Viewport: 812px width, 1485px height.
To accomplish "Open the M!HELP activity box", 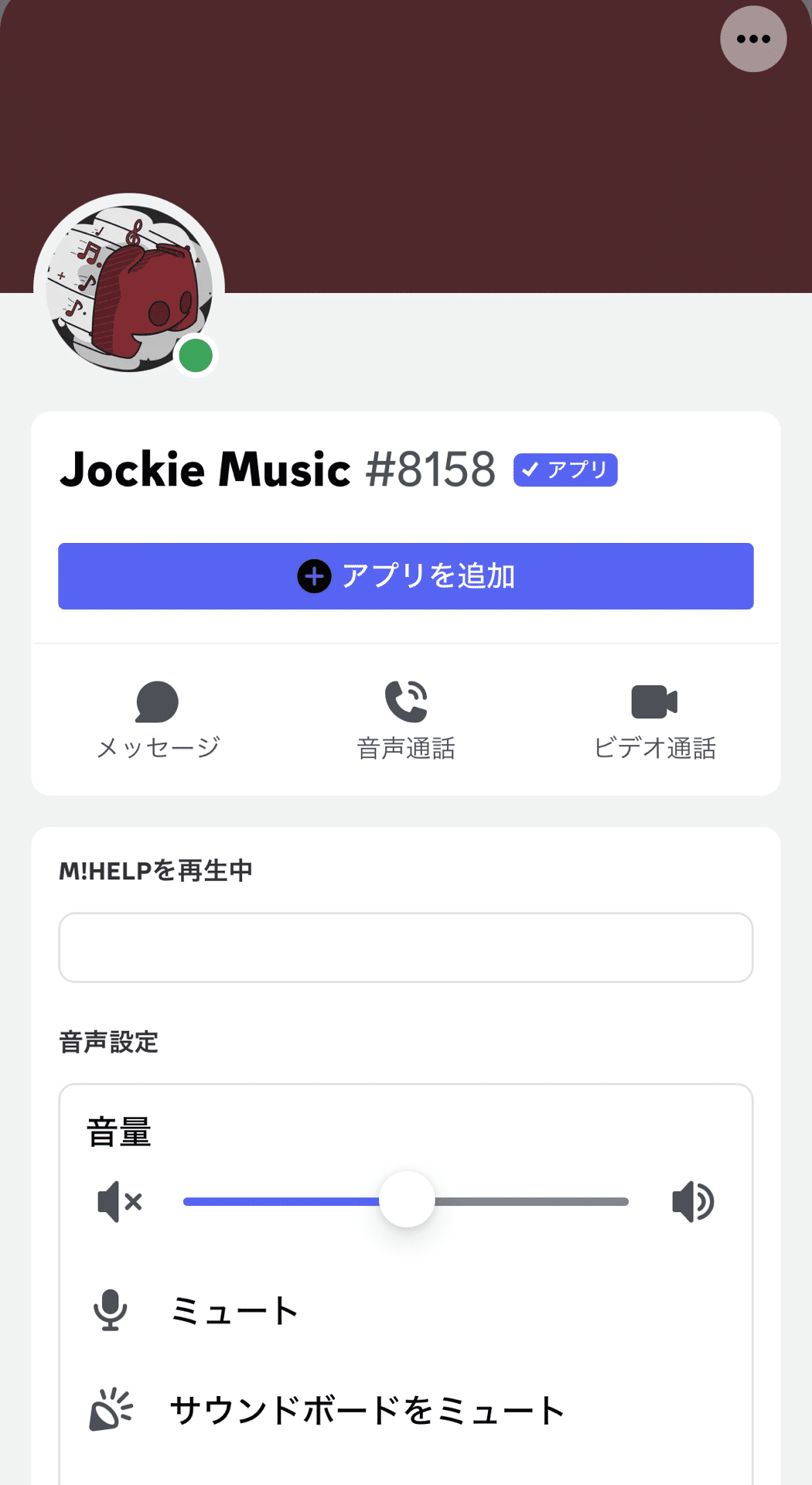I will click(x=405, y=947).
